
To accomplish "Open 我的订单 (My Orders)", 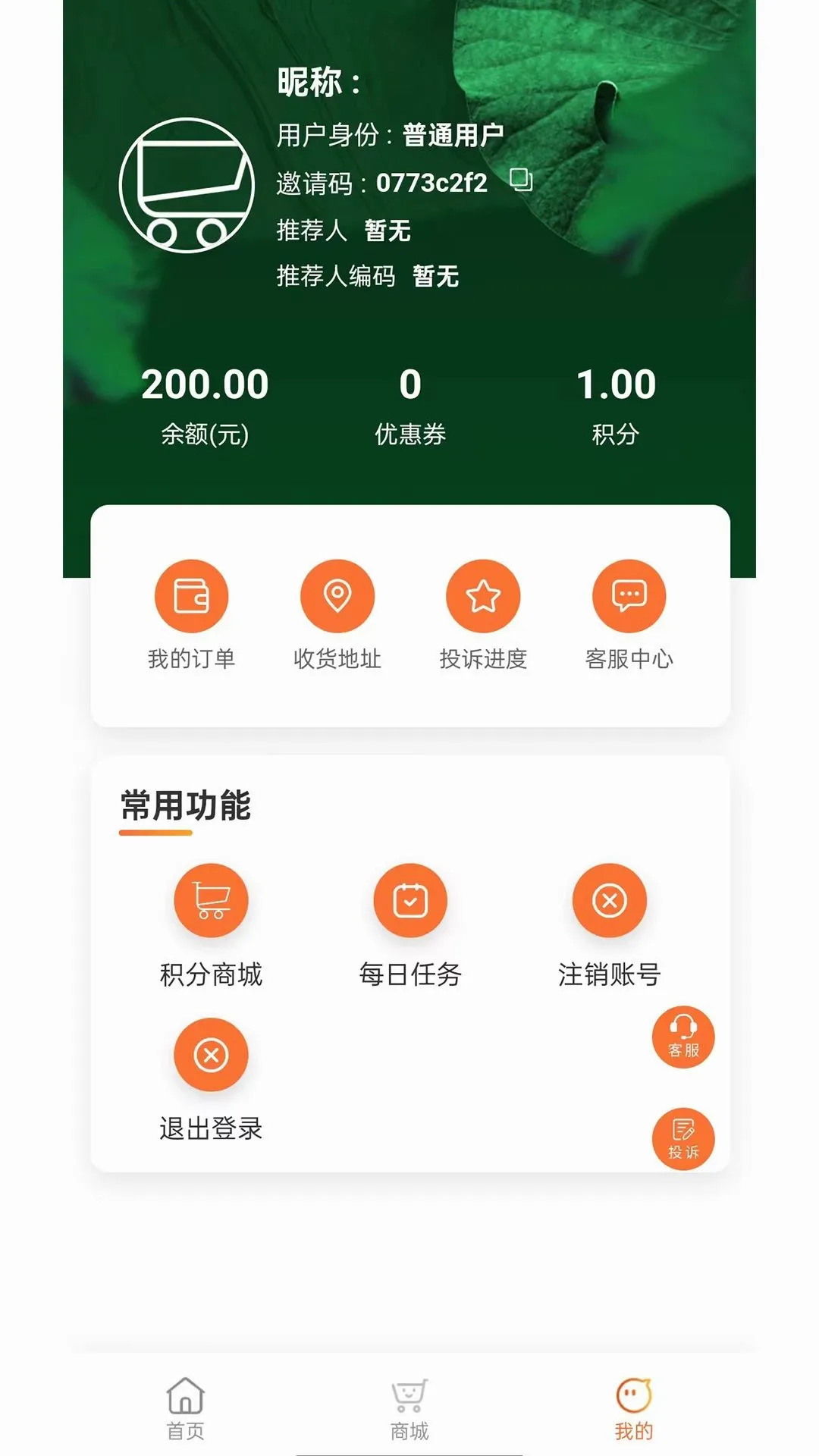I will (192, 616).
